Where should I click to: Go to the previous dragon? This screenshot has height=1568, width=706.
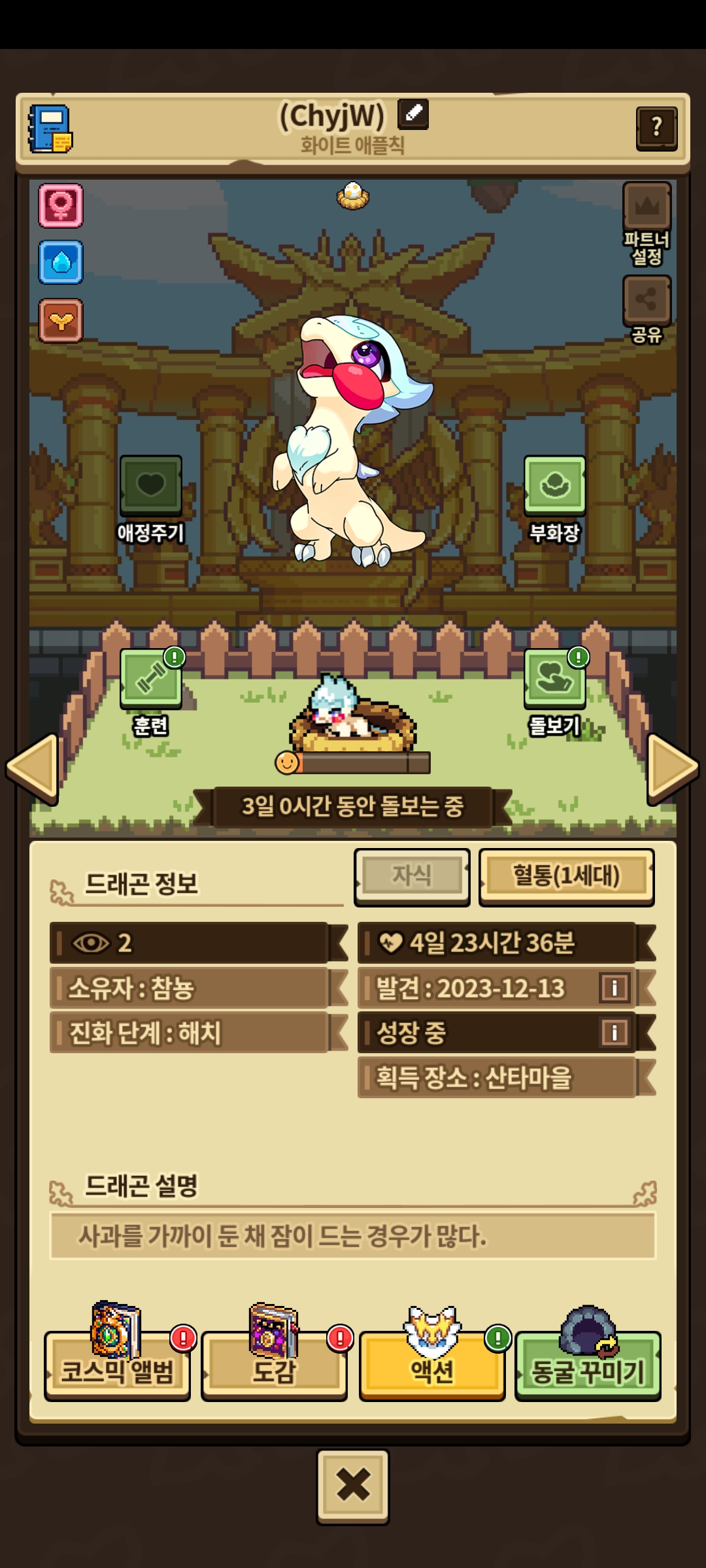(33, 768)
